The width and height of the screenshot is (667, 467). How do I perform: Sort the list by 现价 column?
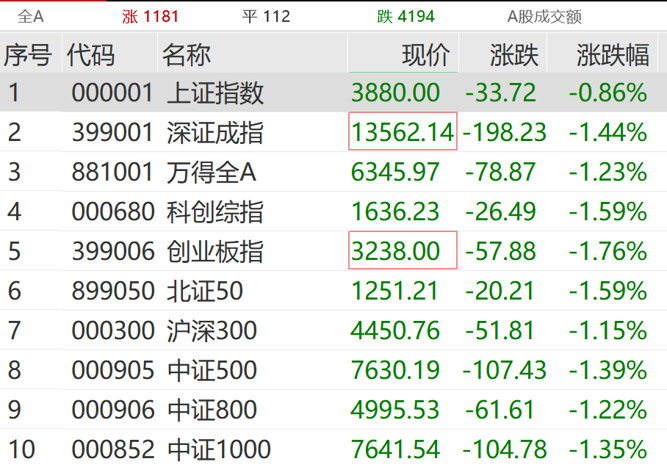[425, 55]
